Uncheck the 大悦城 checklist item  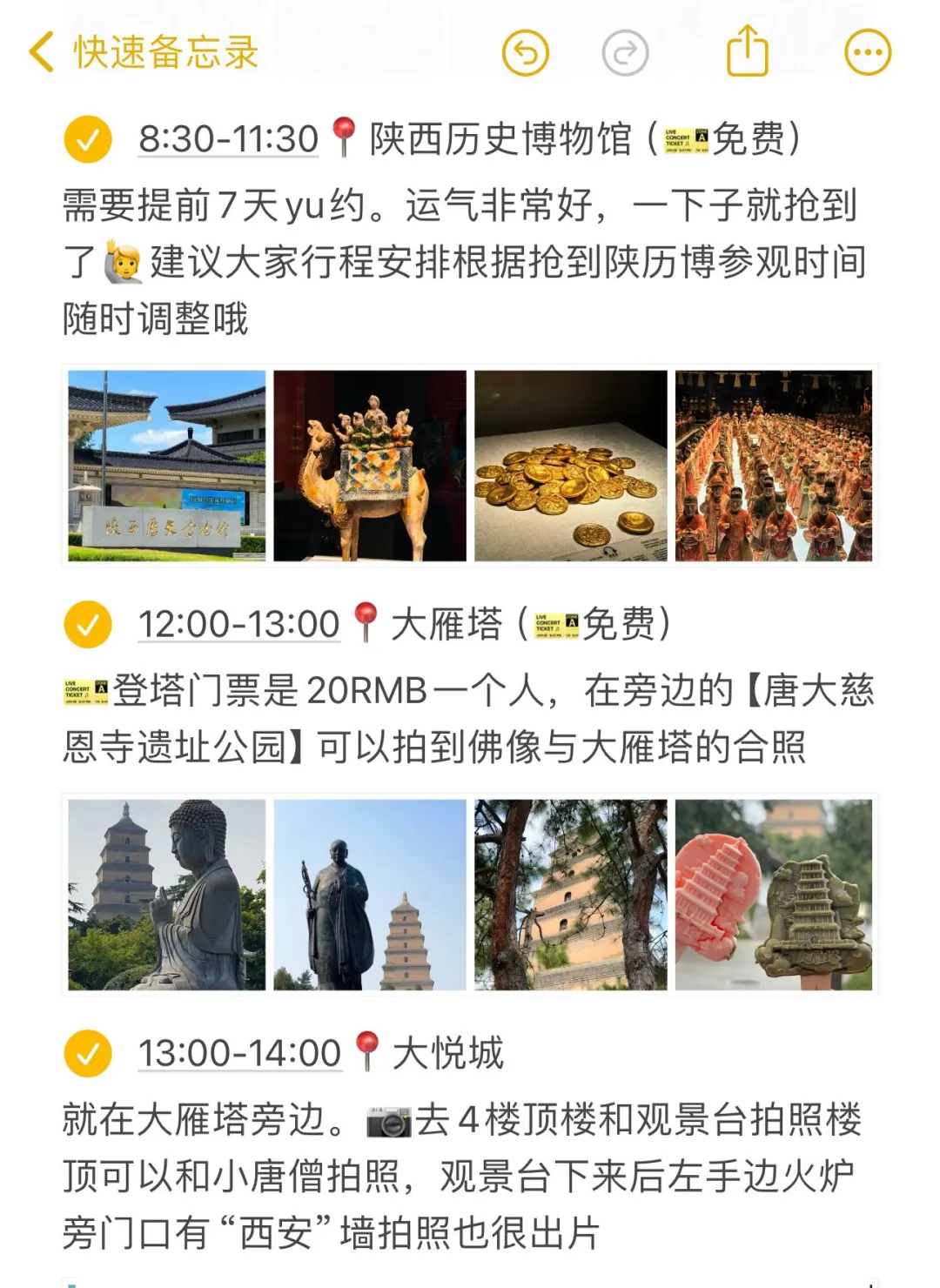[88, 1054]
